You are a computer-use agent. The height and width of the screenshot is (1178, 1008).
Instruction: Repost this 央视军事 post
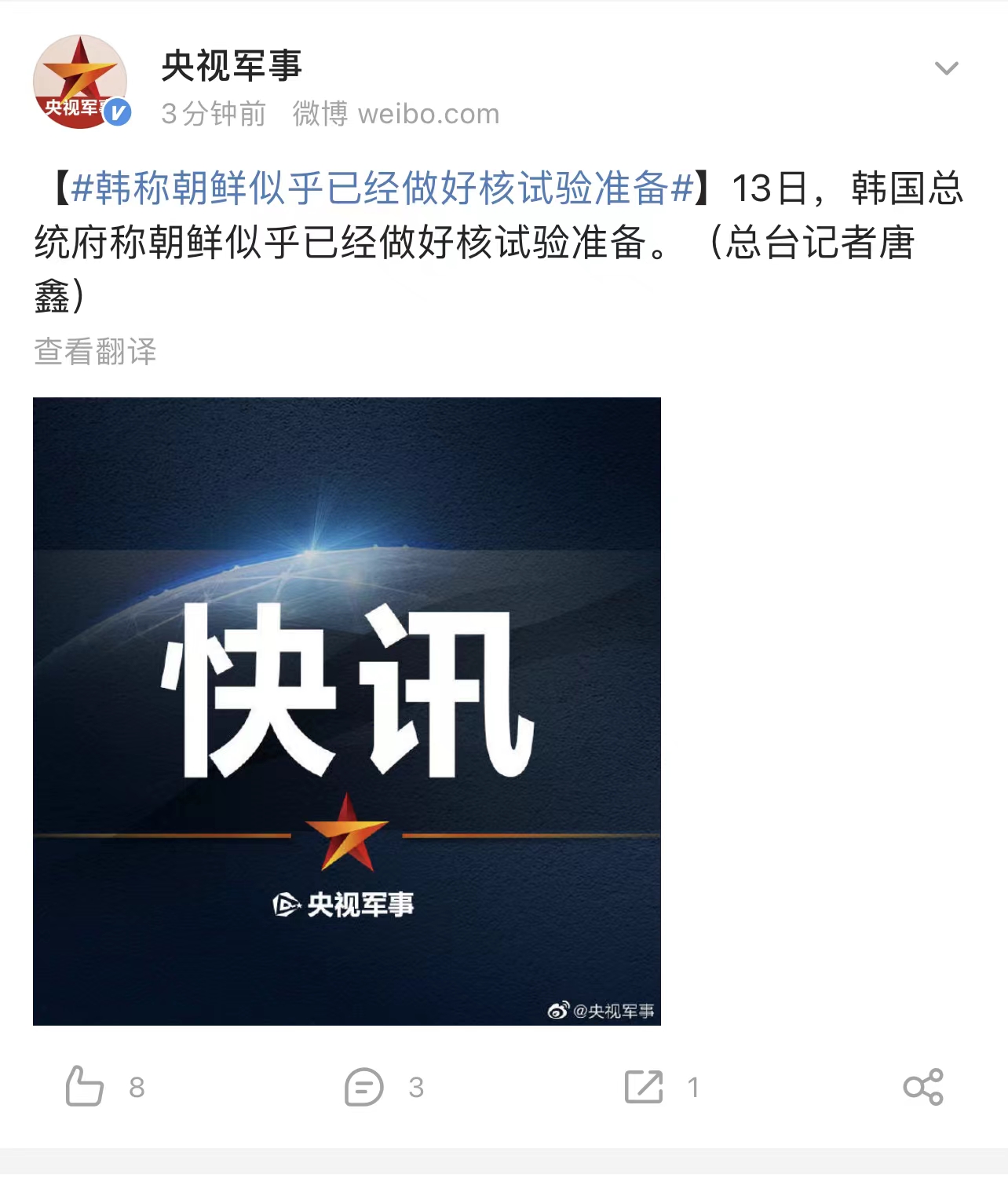coord(644,1087)
